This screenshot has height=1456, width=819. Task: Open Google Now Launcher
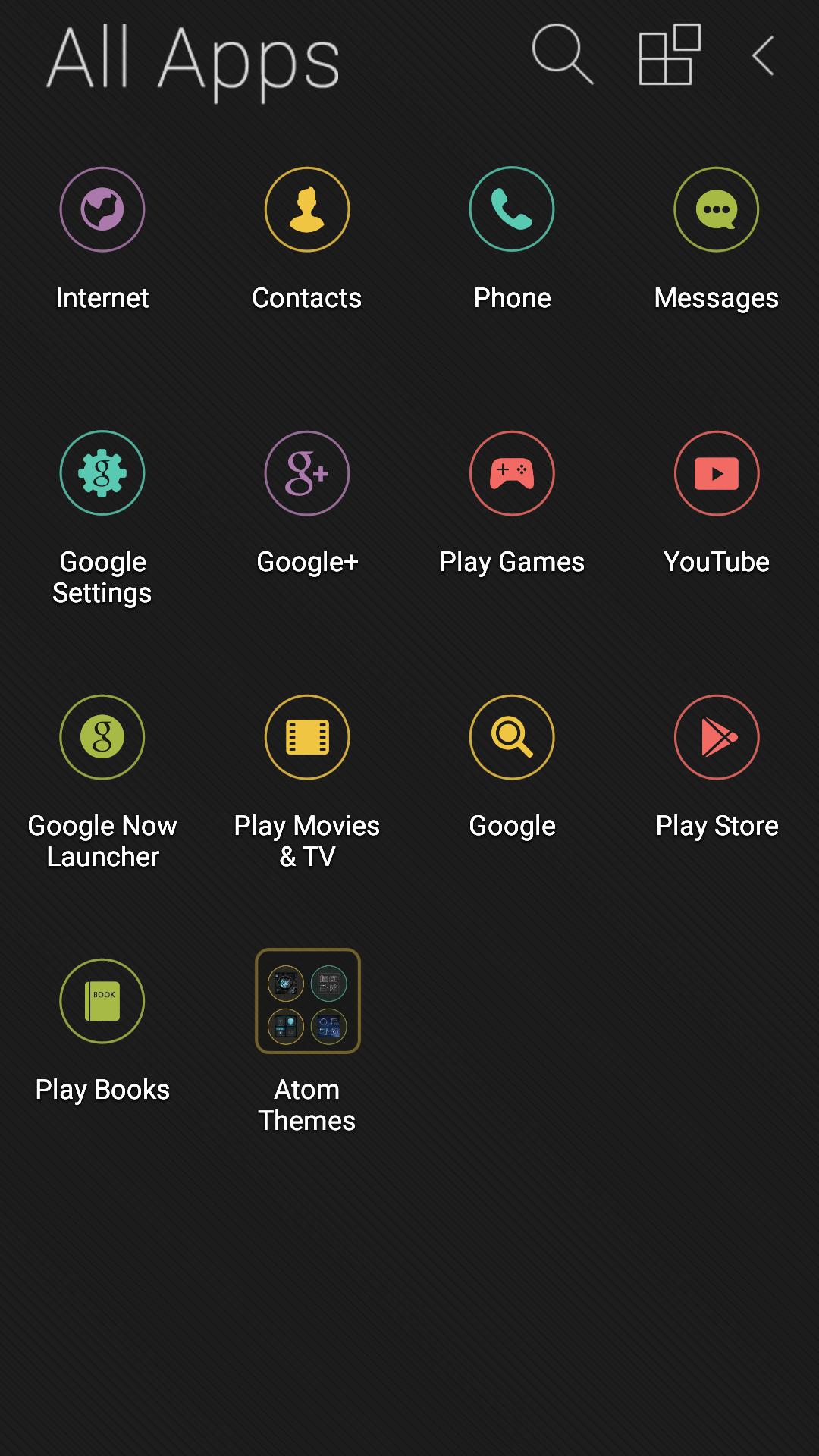[102, 737]
